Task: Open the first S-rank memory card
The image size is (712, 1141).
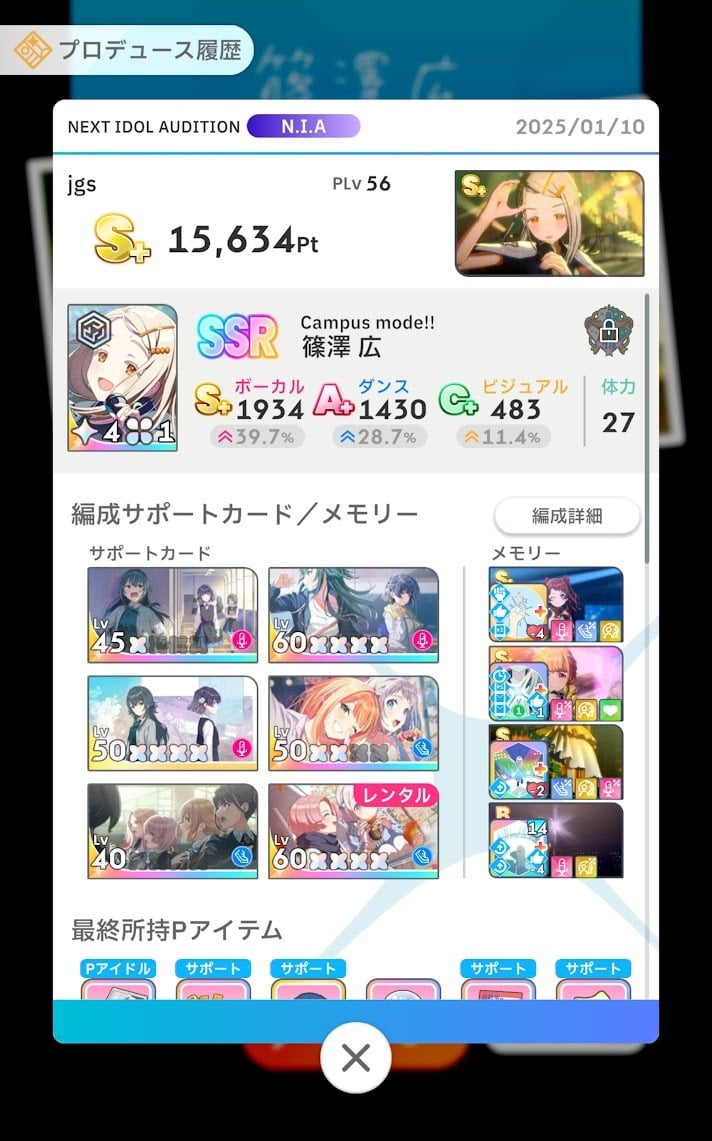Action: point(556,605)
